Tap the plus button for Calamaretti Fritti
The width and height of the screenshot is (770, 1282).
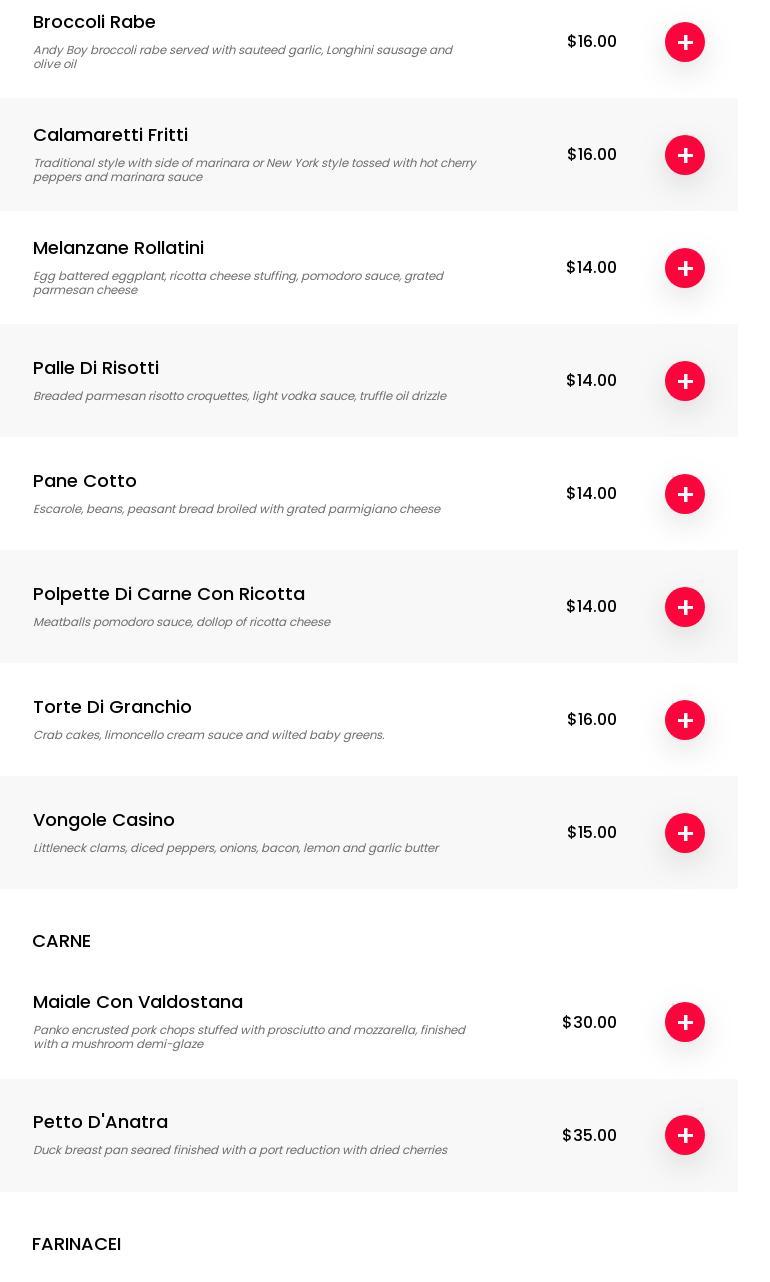coord(685,155)
